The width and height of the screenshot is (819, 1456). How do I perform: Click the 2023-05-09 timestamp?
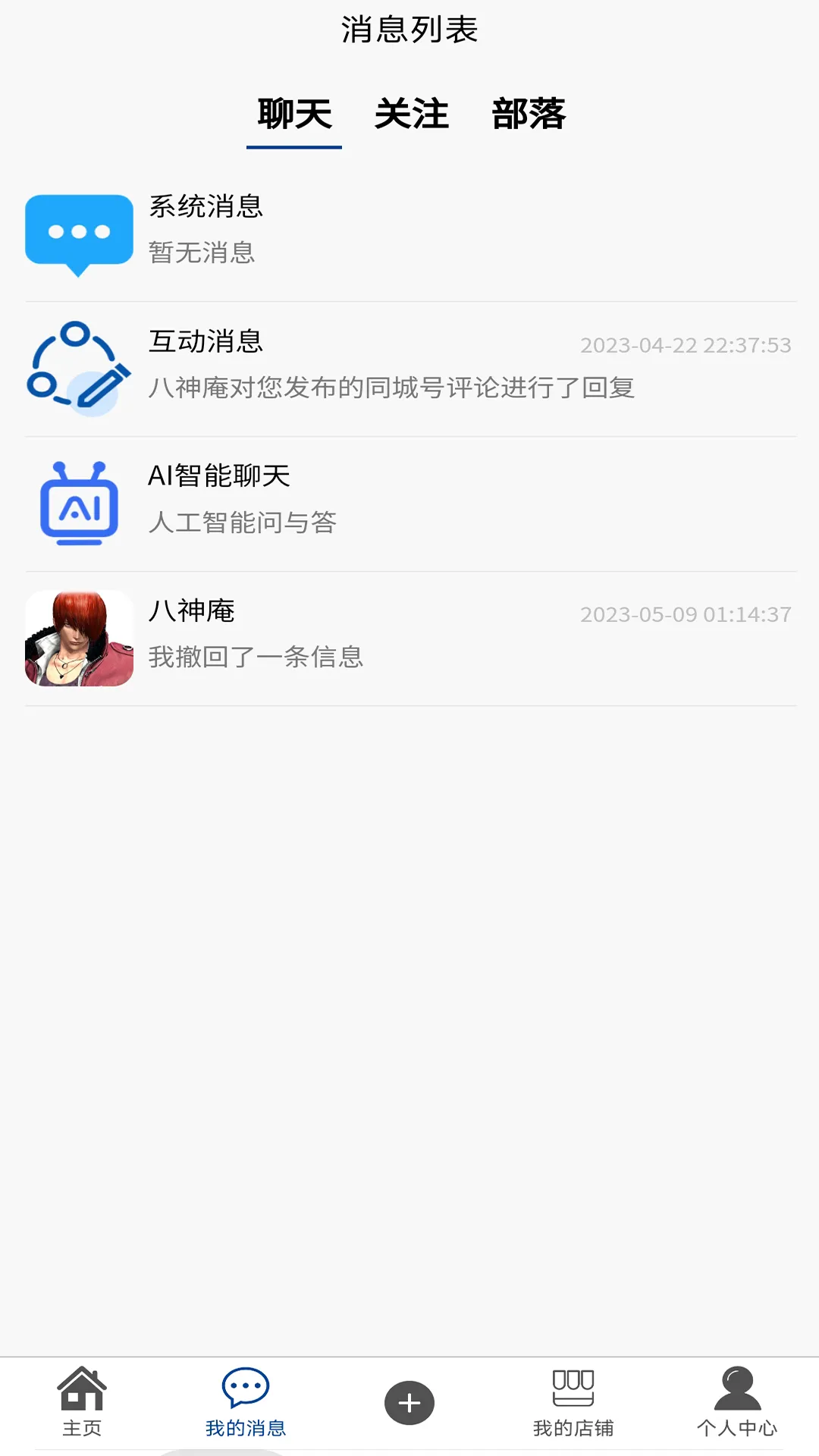click(x=685, y=616)
